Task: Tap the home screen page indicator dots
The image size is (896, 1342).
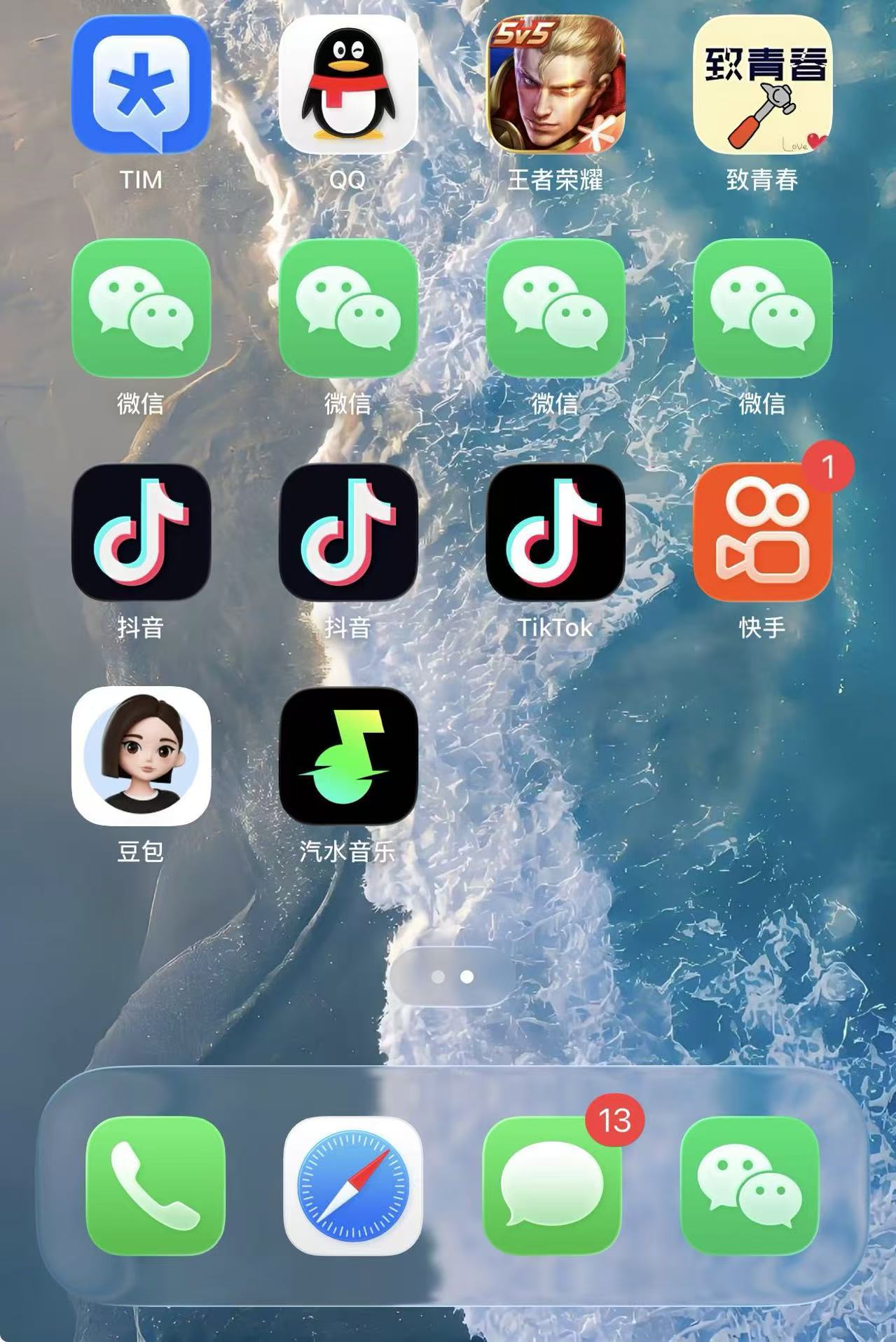Action: tap(453, 977)
